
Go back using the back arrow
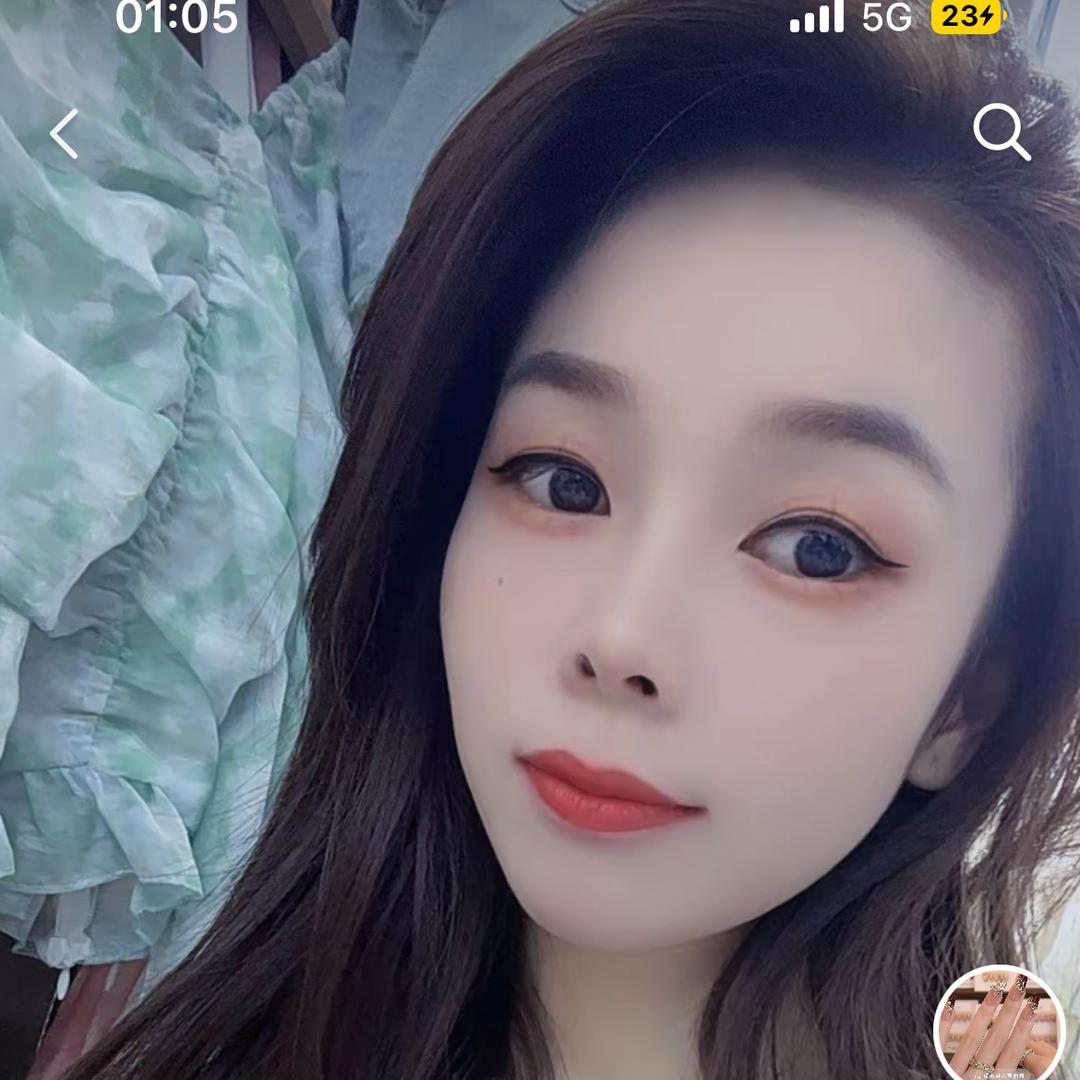[x=64, y=134]
